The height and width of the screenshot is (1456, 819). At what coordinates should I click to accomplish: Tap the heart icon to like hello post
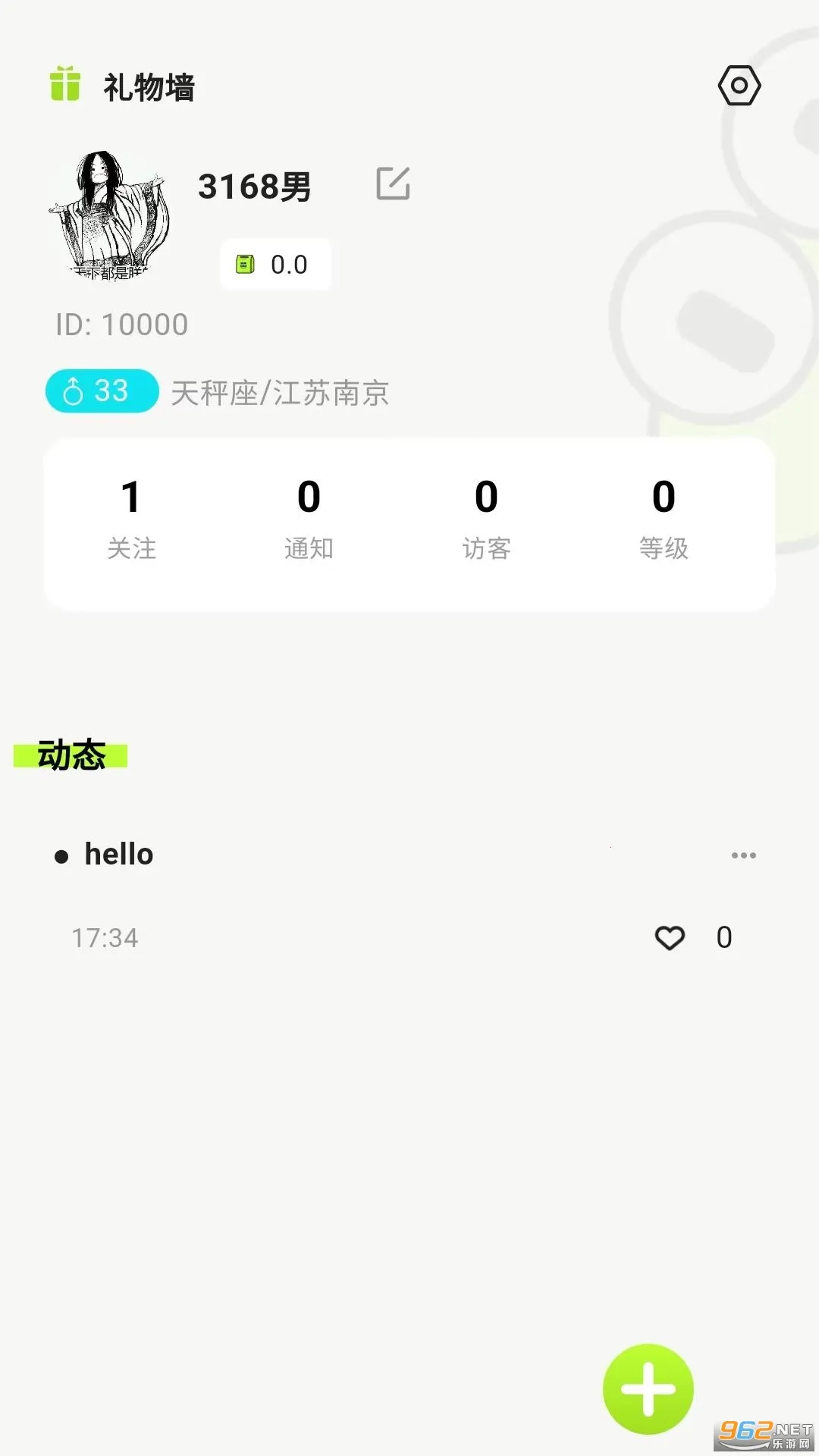click(x=670, y=938)
